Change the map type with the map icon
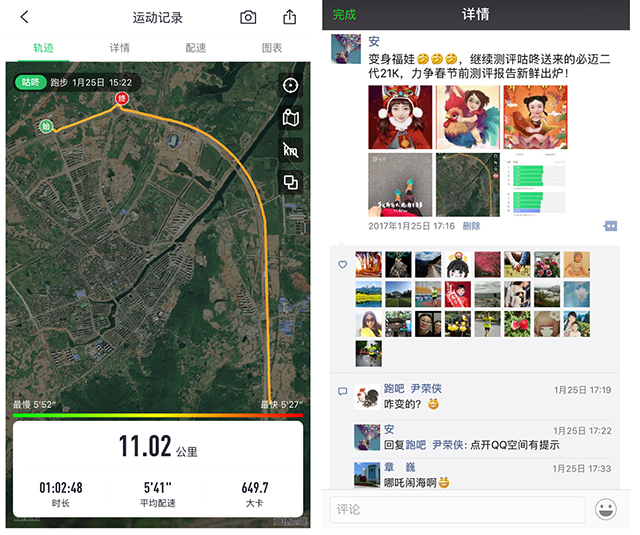640x535 pixels. [290, 118]
